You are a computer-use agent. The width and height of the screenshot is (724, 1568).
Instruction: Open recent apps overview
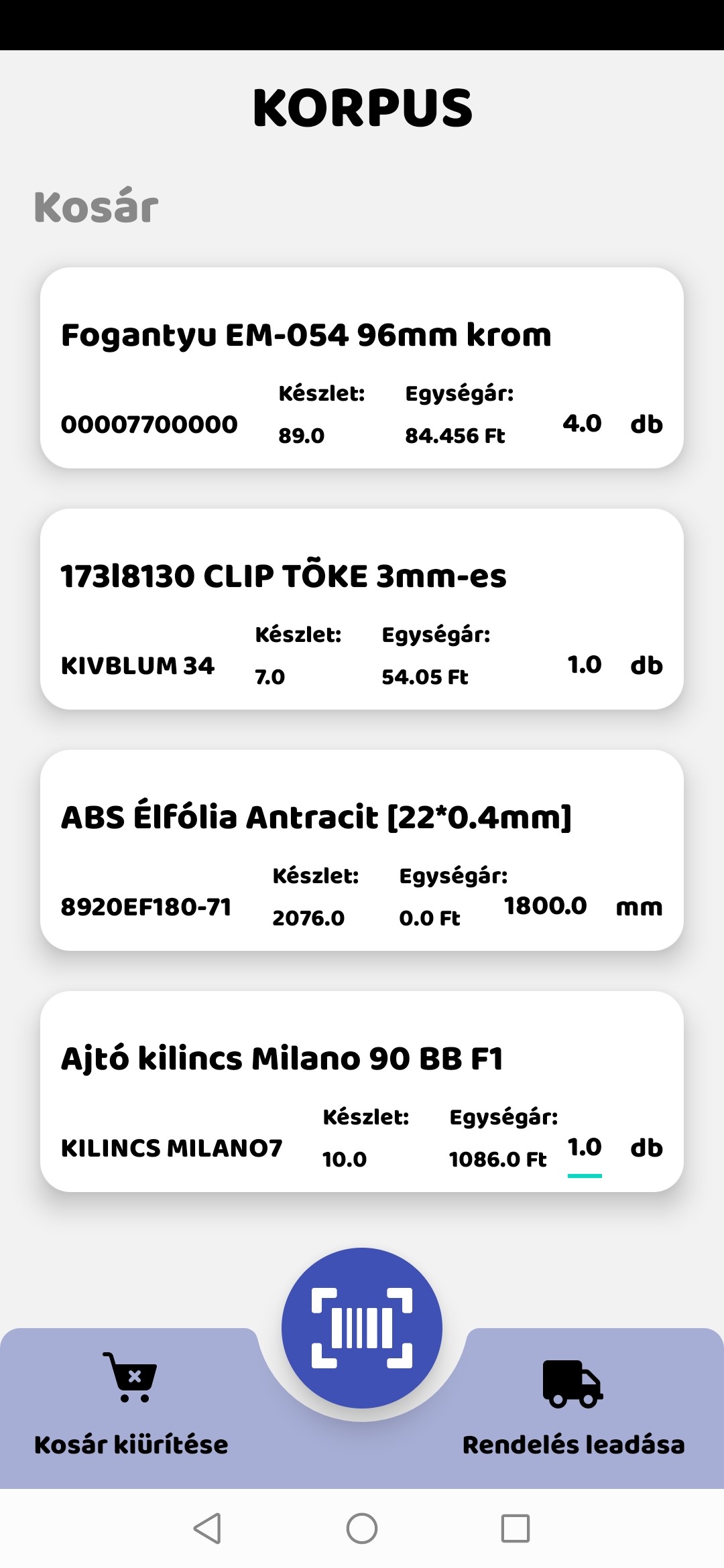pyautogui.click(x=516, y=1528)
